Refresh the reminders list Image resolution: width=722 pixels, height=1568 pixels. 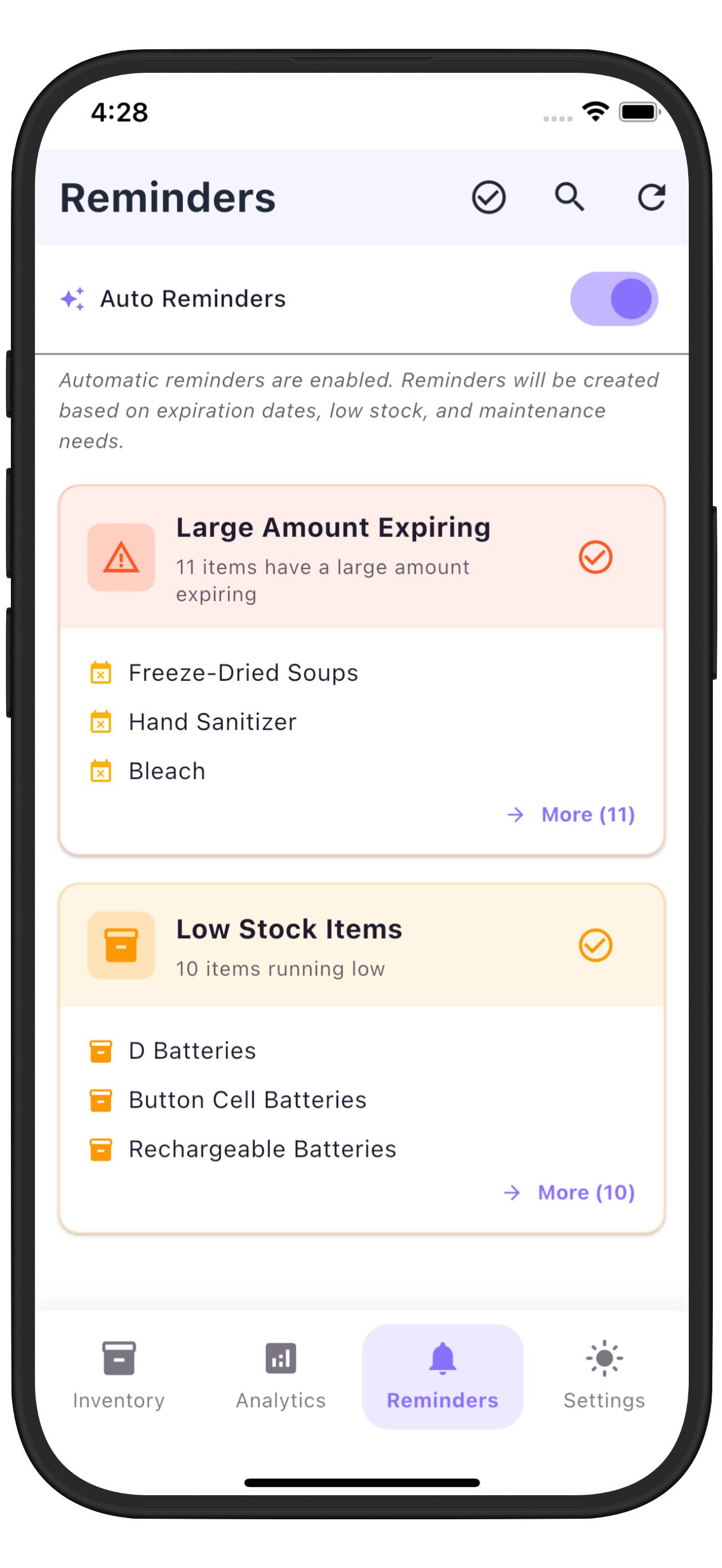(x=651, y=197)
